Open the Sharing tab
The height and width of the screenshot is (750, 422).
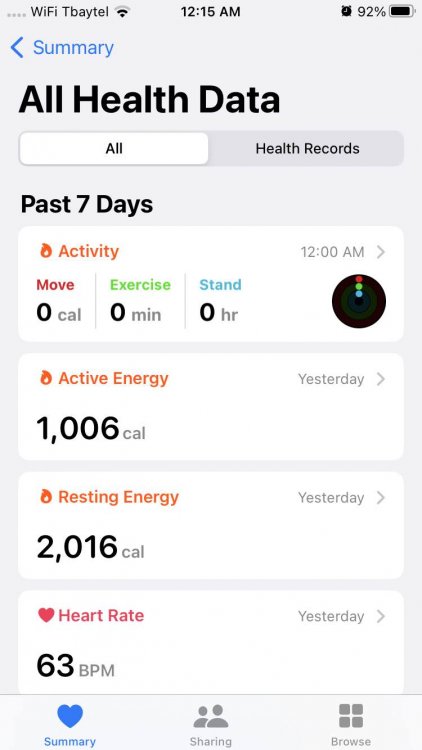pos(211,723)
